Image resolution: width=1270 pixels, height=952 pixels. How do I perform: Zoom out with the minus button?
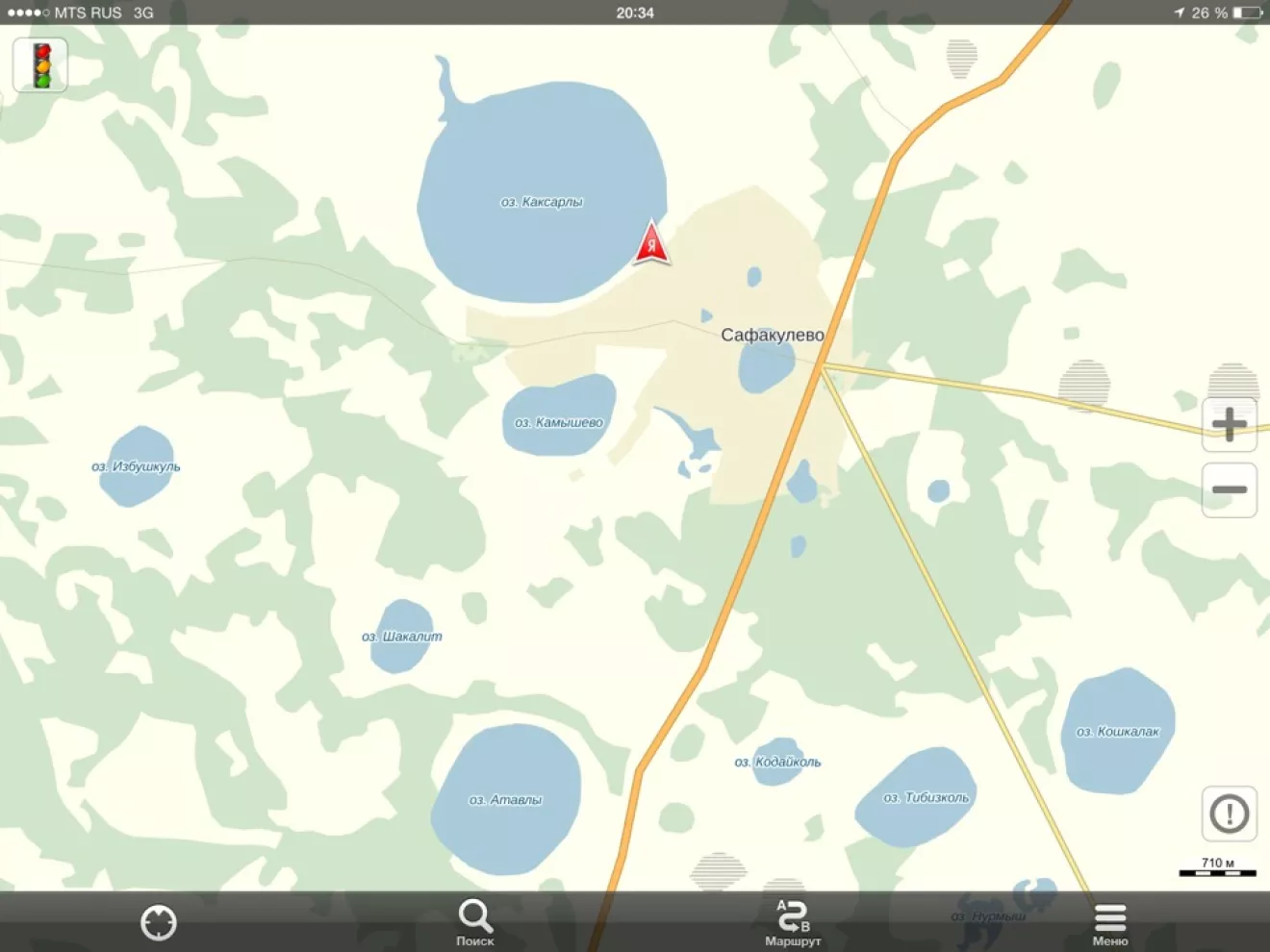pyautogui.click(x=1229, y=489)
